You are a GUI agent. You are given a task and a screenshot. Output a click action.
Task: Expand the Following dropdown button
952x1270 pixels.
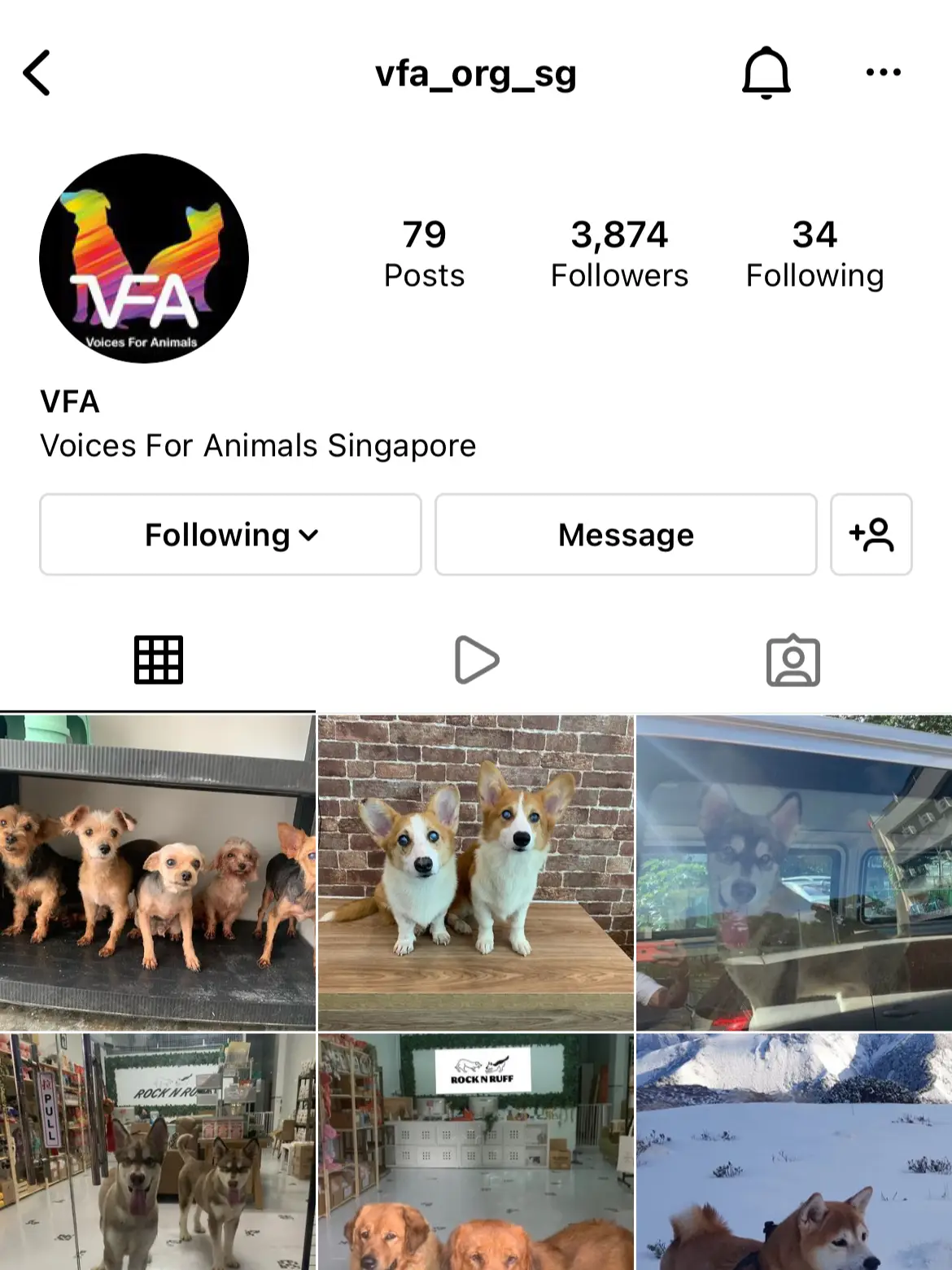(x=230, y=535)
